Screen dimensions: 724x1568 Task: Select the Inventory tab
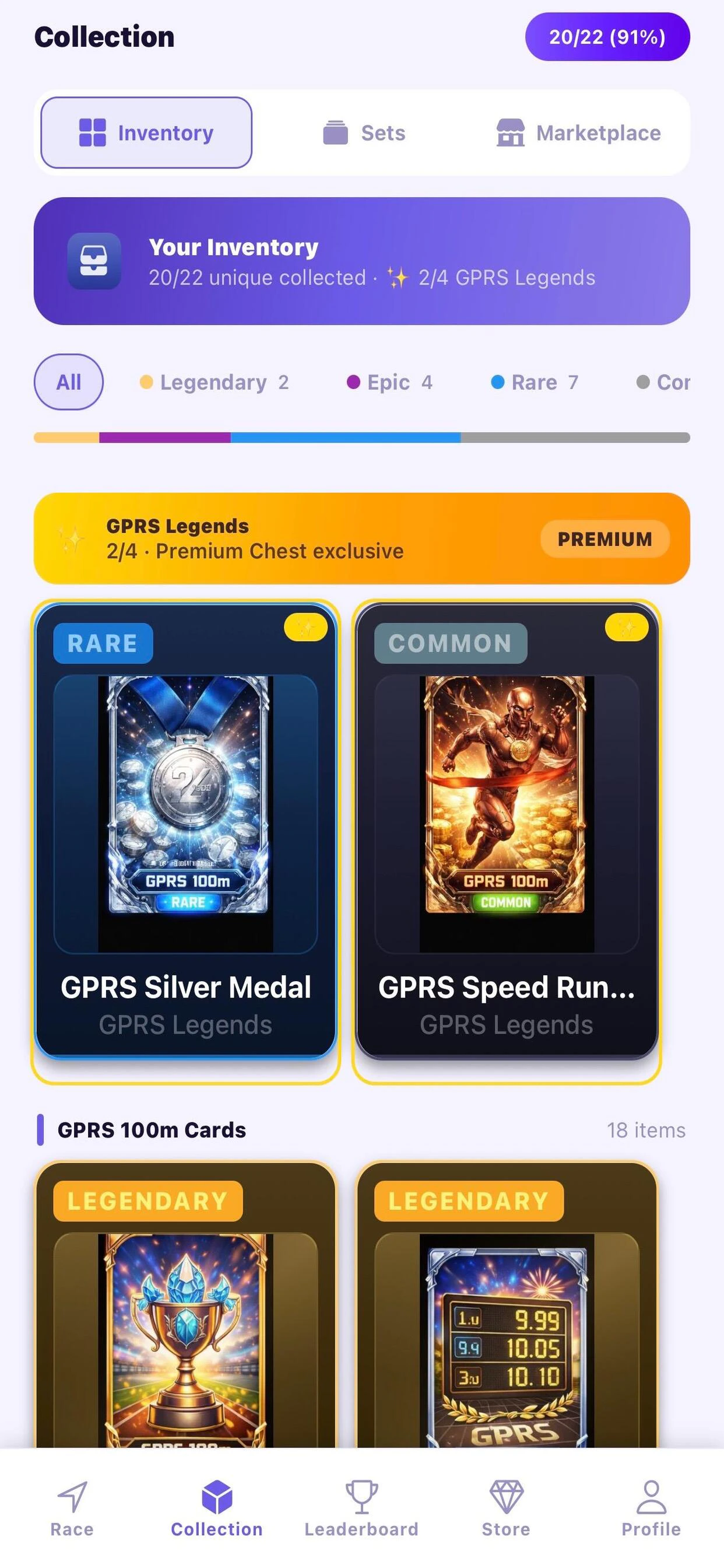coord(146,132)
